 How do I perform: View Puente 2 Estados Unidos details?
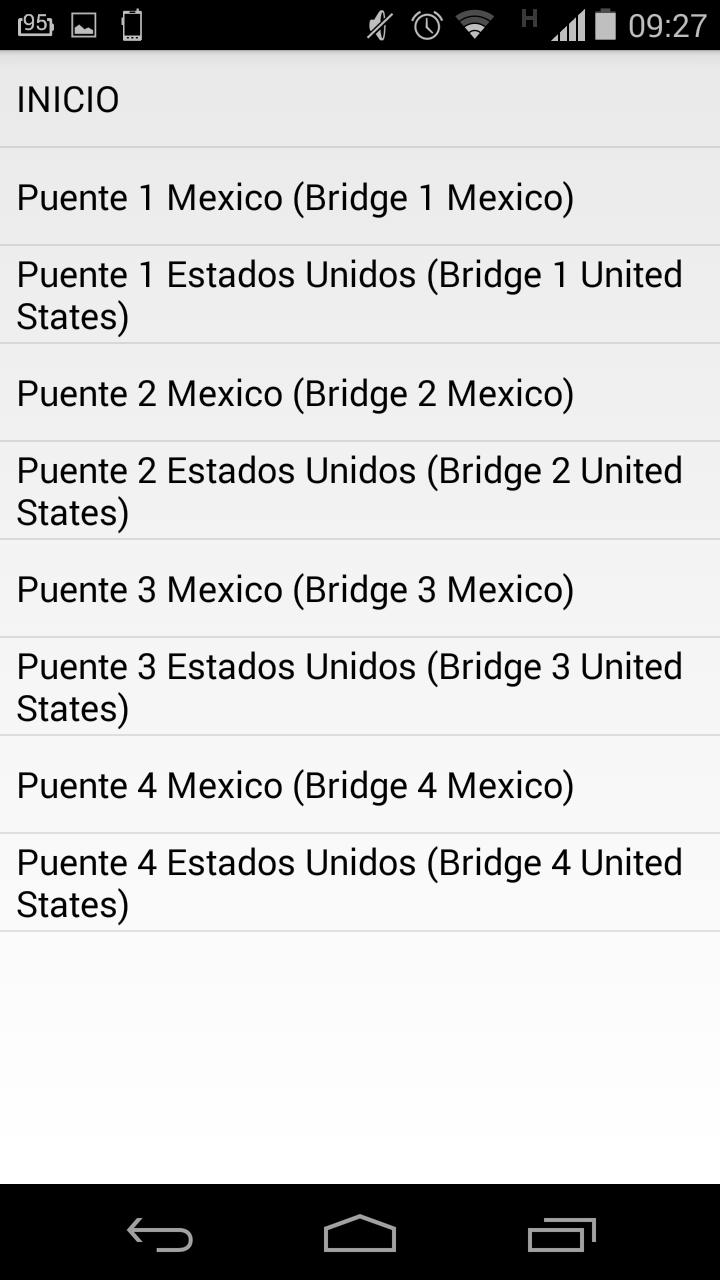click(x=347, y=490)
